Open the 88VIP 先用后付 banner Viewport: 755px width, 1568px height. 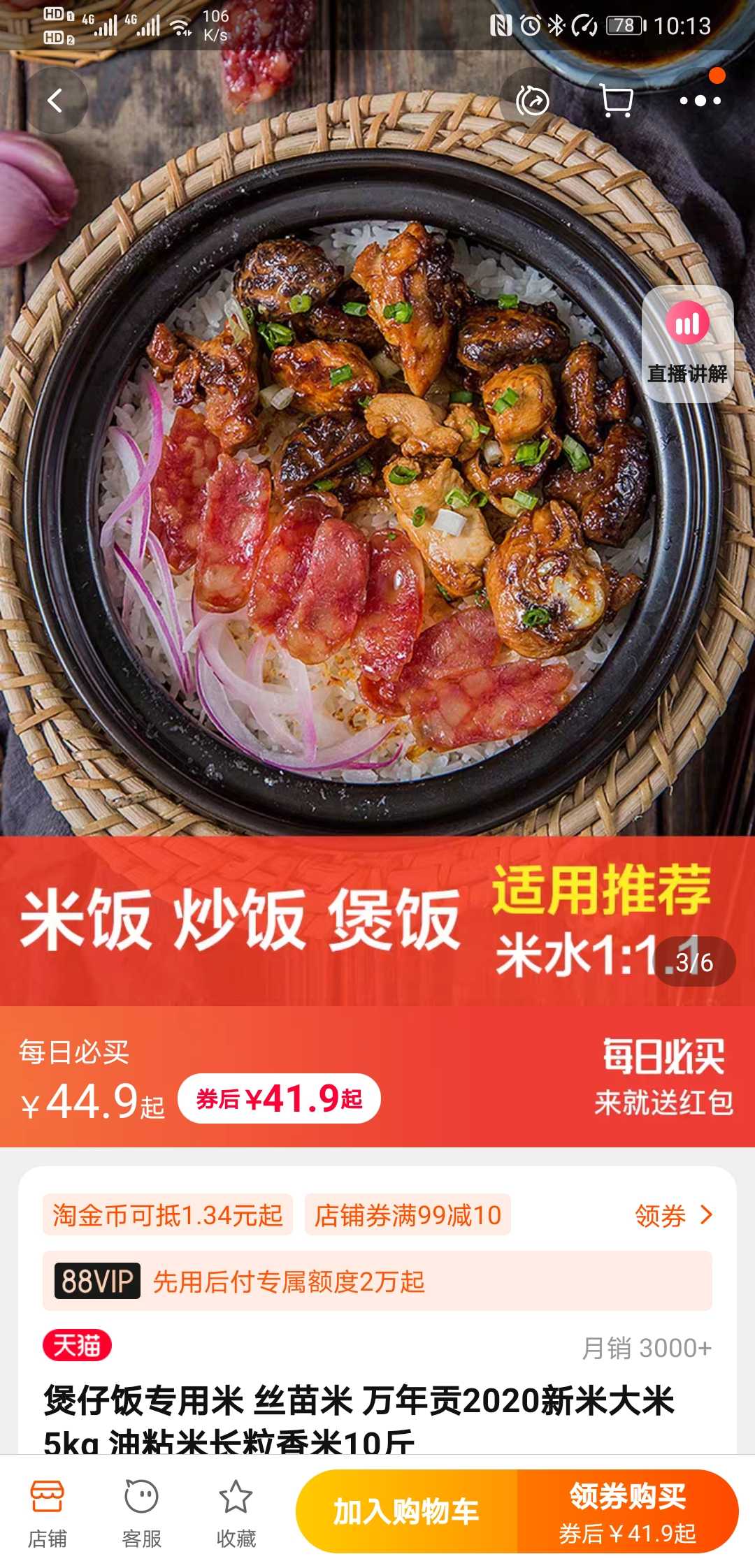point(377,1281)
